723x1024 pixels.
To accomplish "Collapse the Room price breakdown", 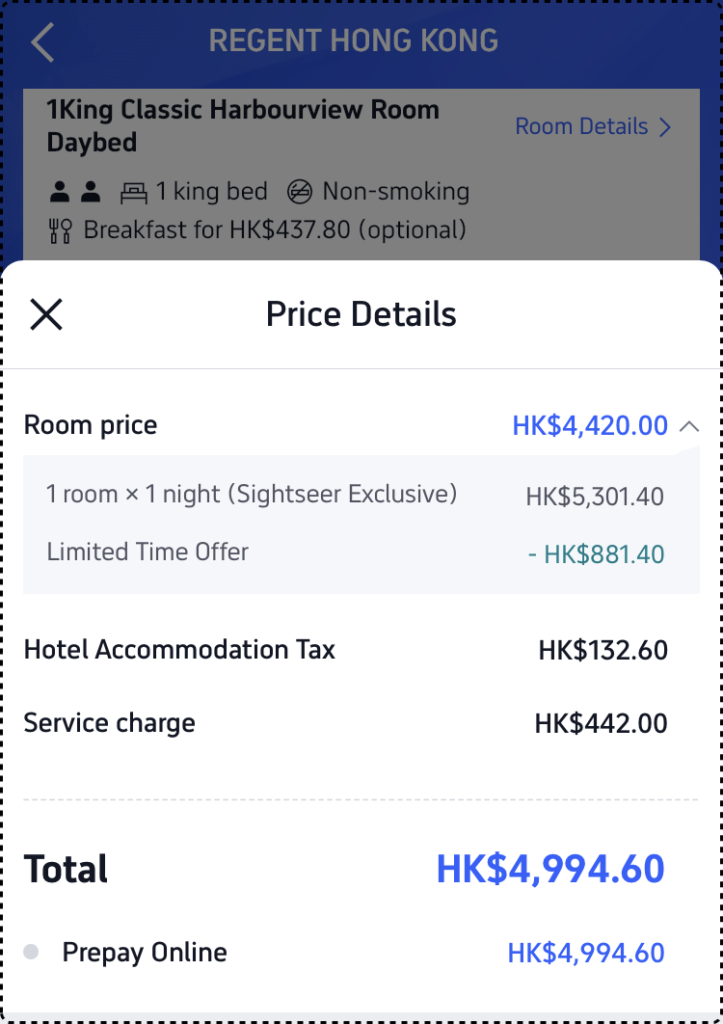I will 687,426.
